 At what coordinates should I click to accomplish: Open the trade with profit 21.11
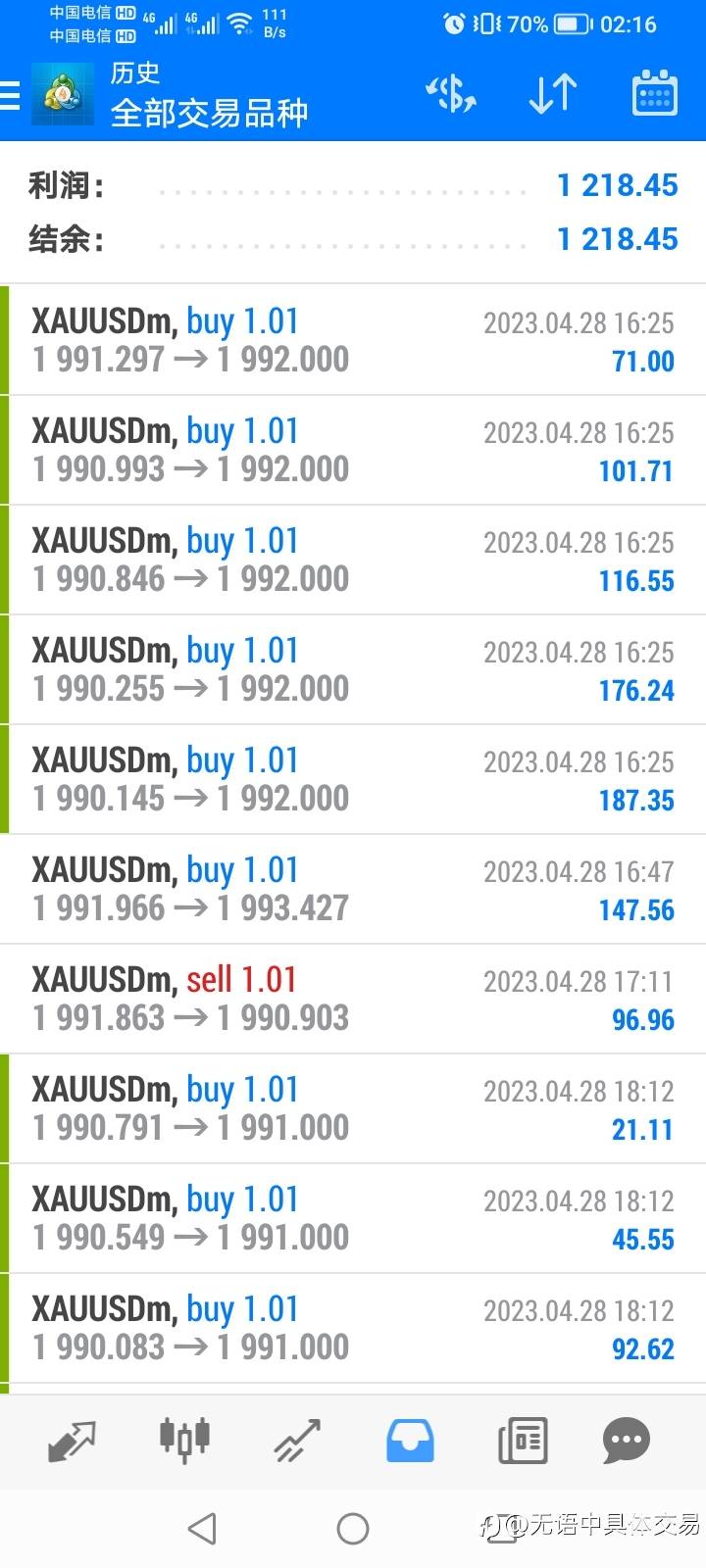(x=353, y=1108)
